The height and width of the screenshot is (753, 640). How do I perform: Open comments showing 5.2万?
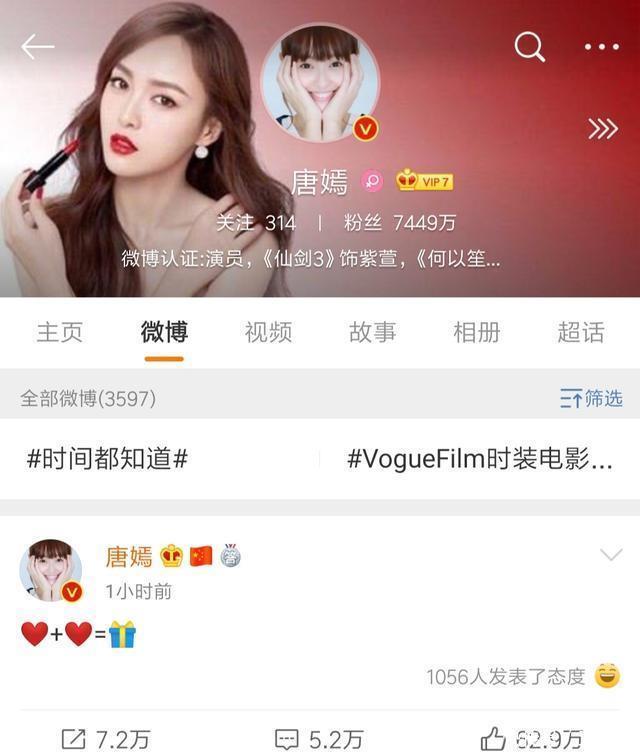pyautogui.click(x=319, y=739)
